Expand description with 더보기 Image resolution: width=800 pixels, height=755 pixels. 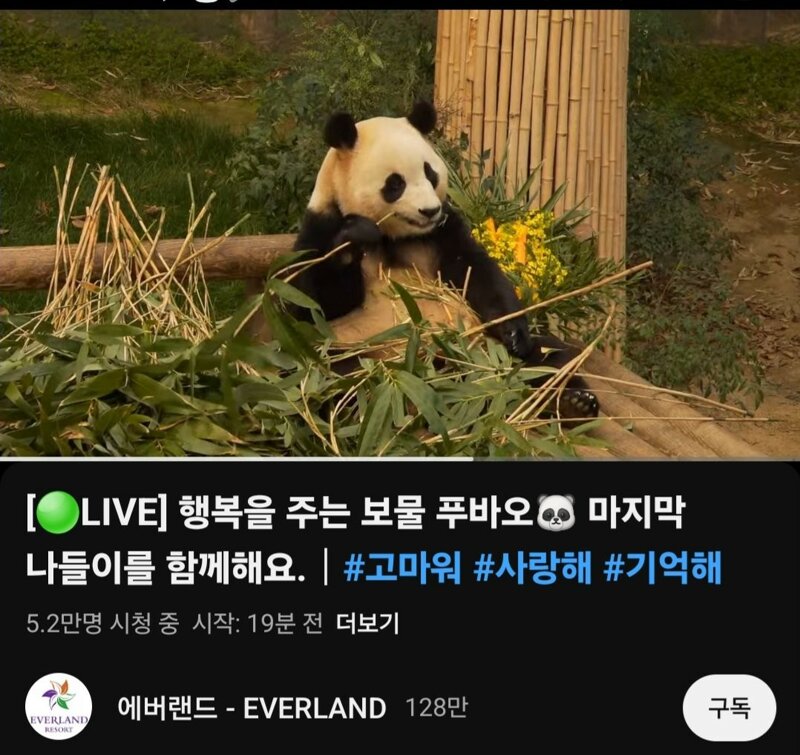pyautogui.click(x=367, y=623)
